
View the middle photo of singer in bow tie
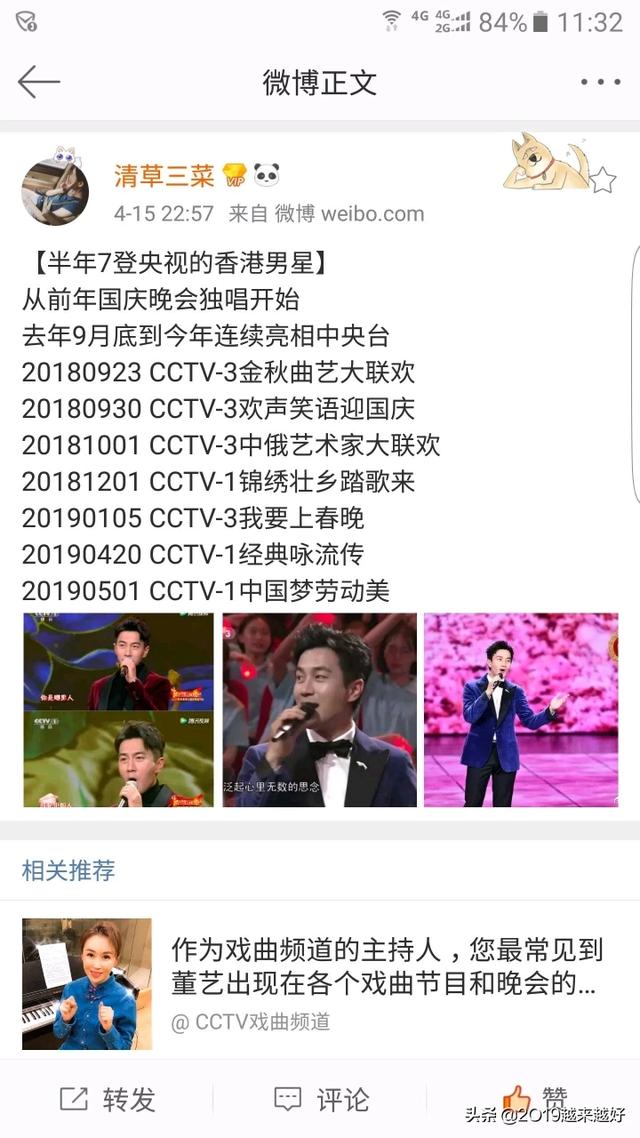tap(319, 709)
